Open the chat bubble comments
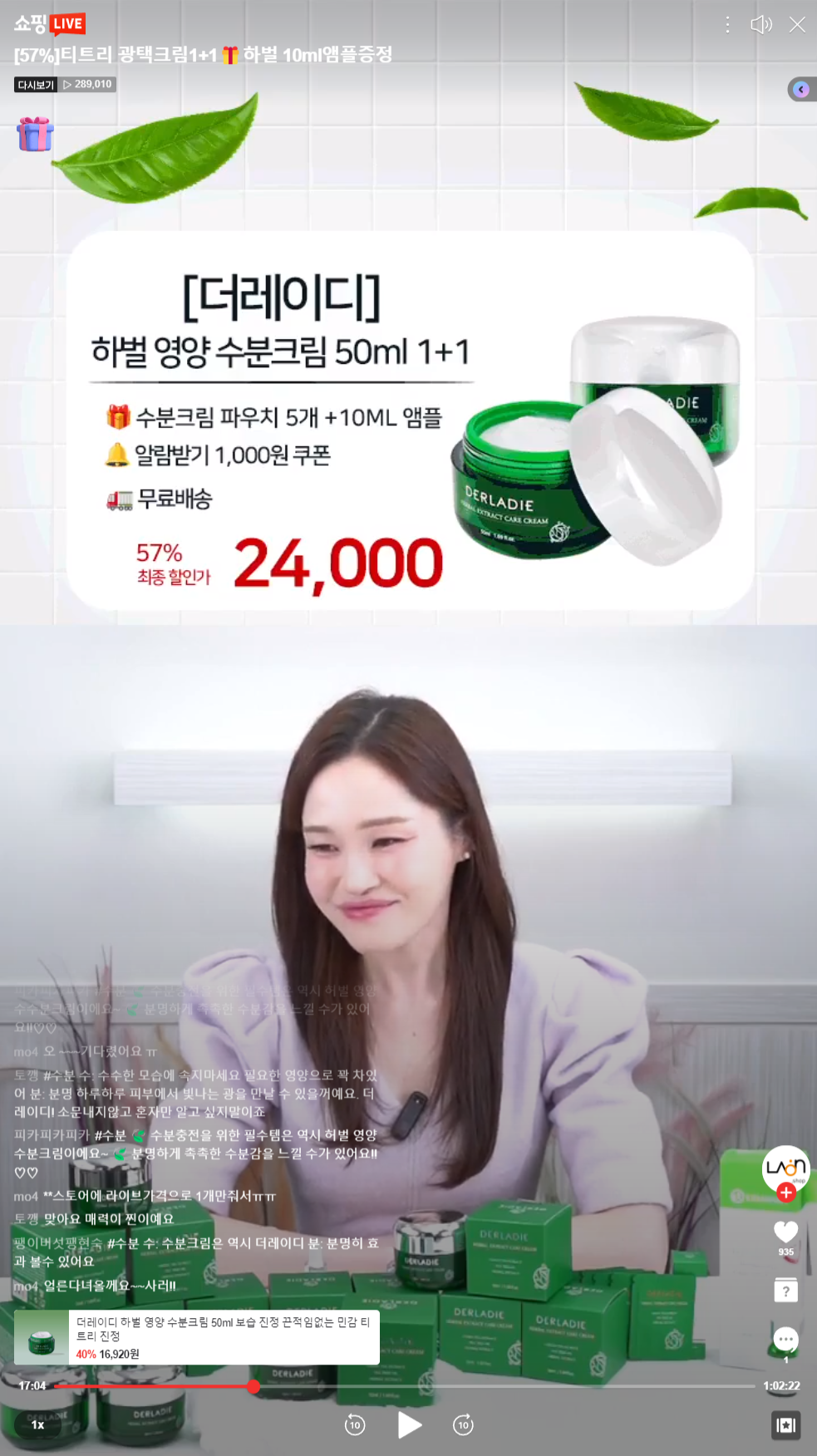 (785, 1340)
